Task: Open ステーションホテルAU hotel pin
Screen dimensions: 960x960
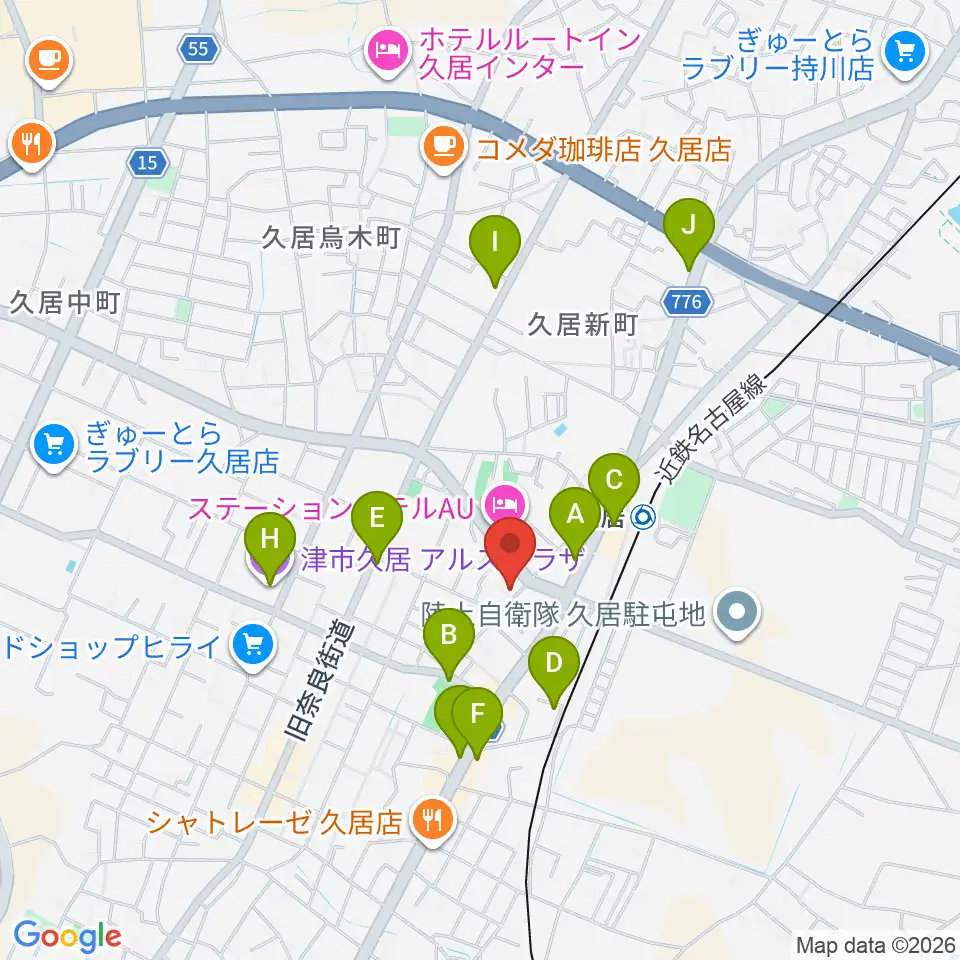Action: coord(505,506)
